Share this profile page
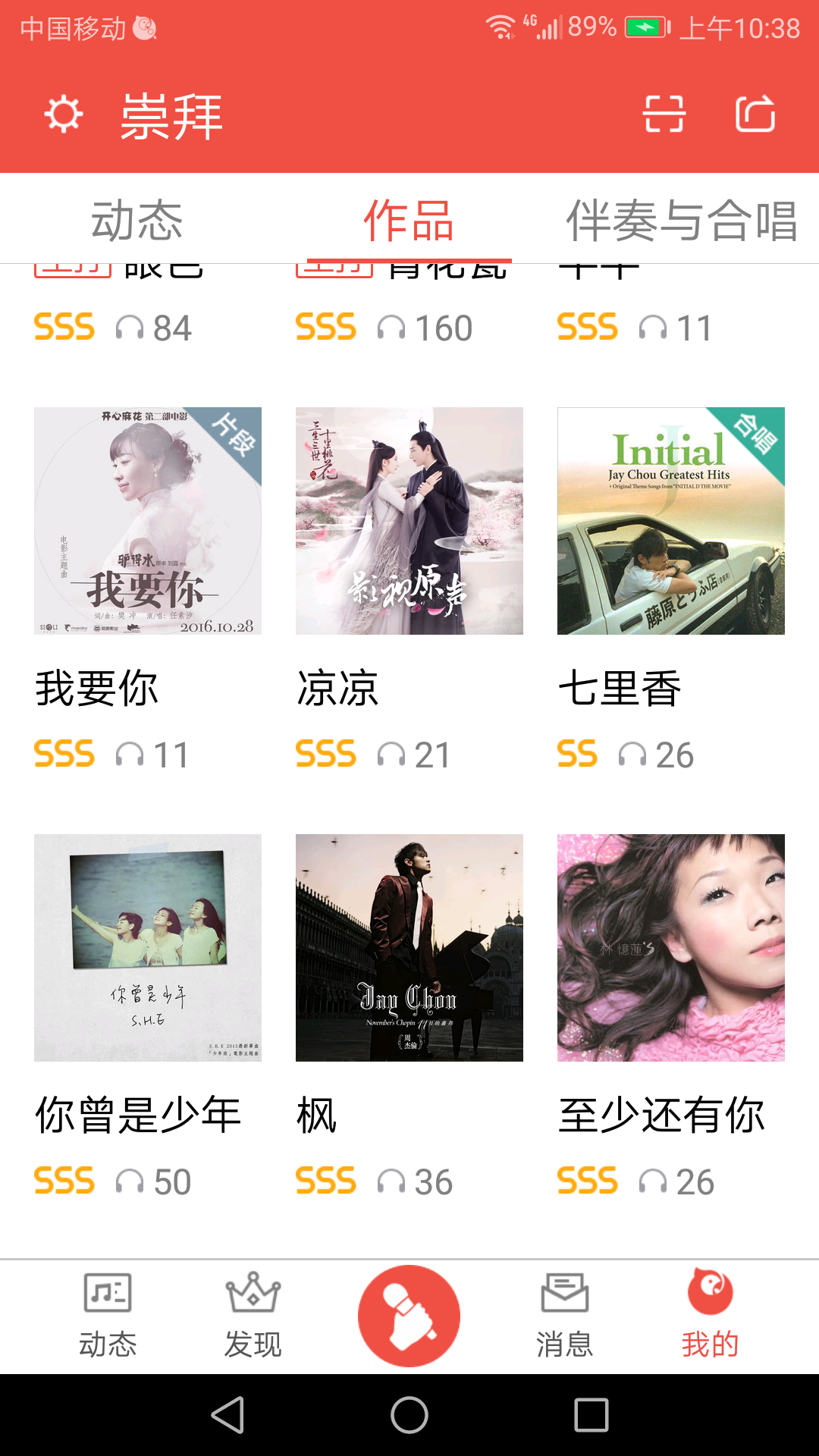Viewport: 819px width, 1456px height. 755,115
